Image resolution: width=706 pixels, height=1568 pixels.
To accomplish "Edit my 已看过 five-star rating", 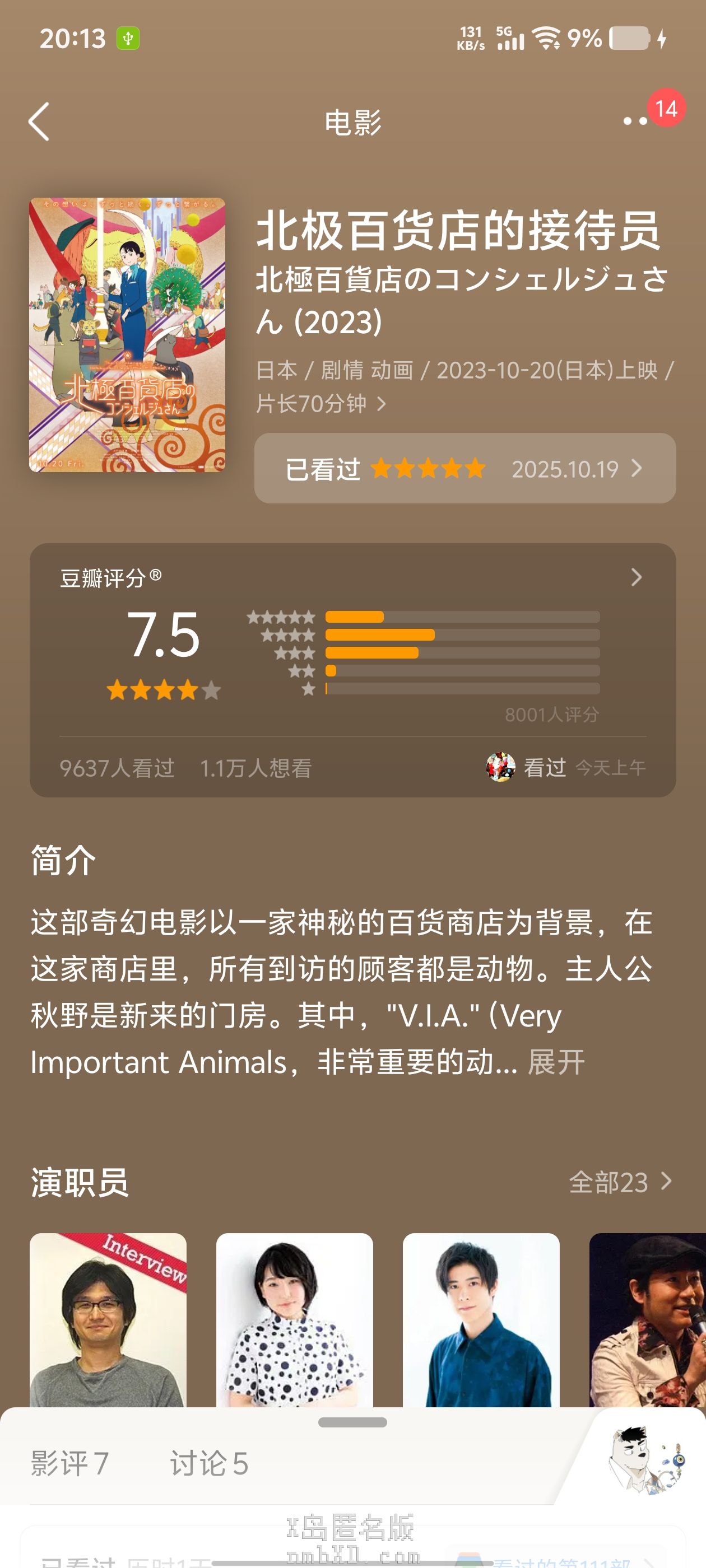I will click(464, 468).
